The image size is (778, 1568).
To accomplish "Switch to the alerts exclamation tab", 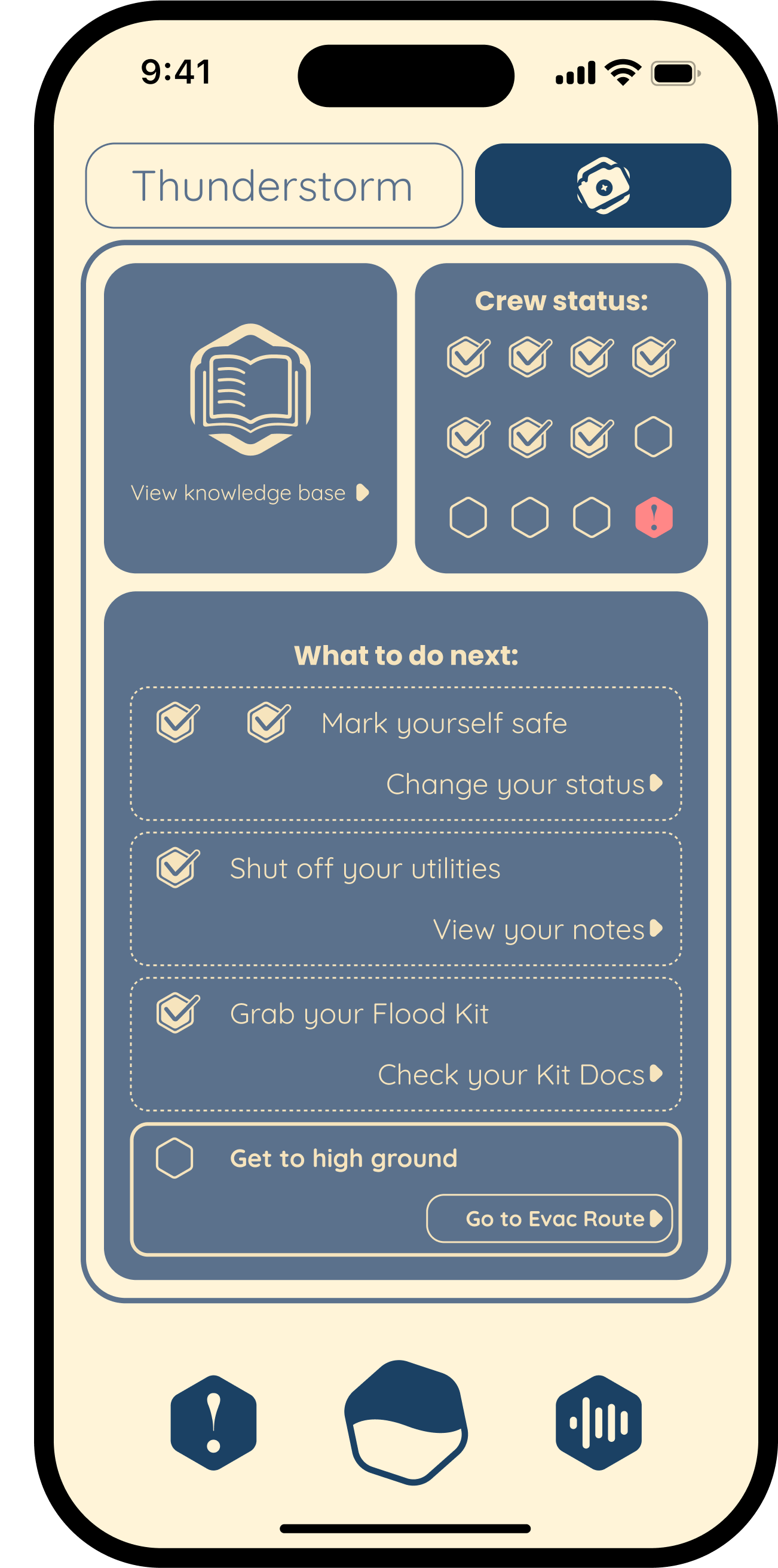I will (x=213, y=1423).
